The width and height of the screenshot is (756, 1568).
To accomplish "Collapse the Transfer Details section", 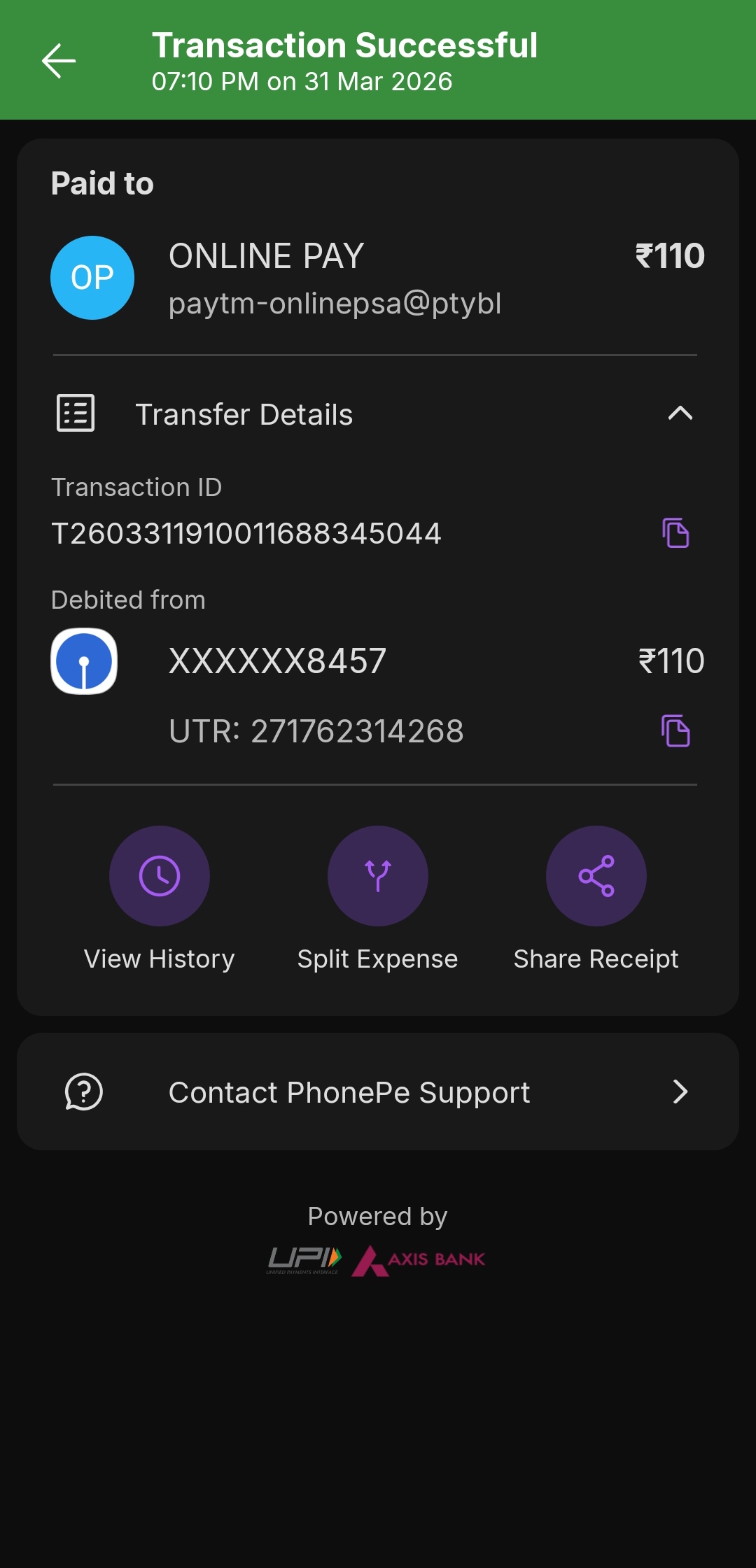I will 679,414.
